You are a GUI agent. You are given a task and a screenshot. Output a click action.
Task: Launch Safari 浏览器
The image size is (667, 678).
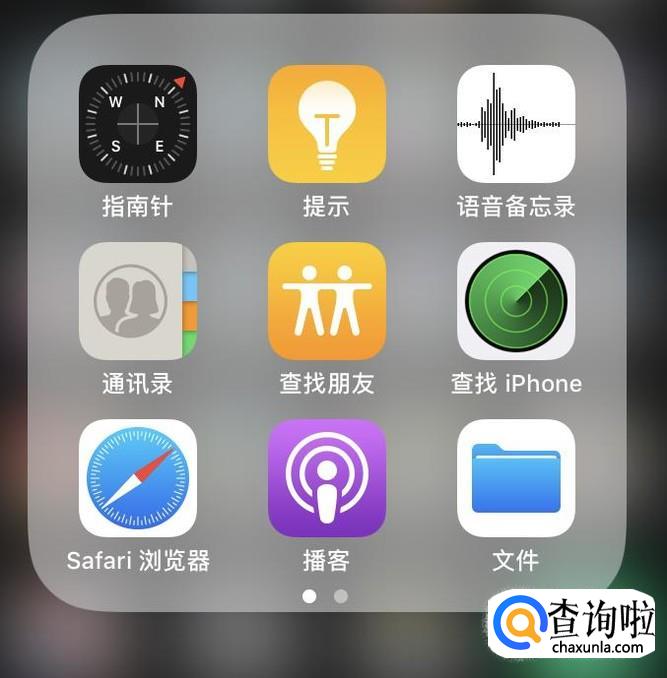[138, 478]
